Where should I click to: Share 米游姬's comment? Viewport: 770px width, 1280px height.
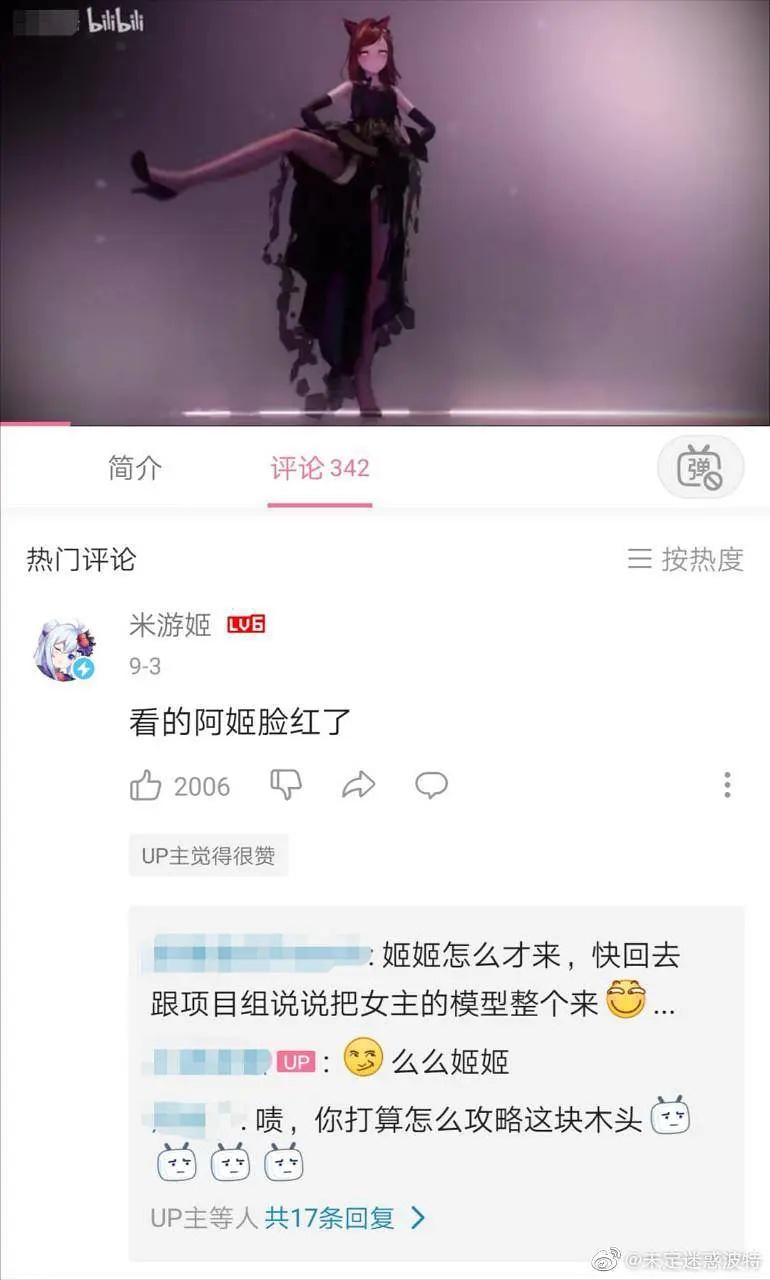(358, 786)
